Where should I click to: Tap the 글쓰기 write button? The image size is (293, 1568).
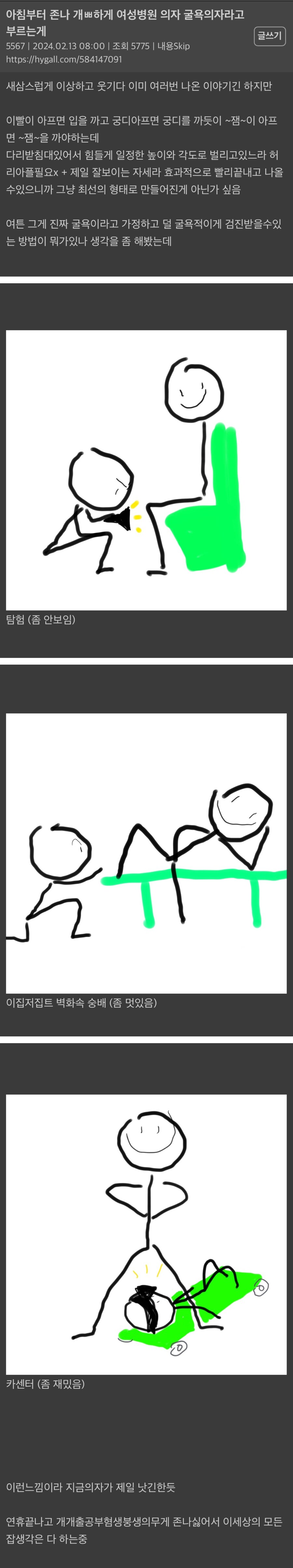pyautogui.click(x=269, y=36)
